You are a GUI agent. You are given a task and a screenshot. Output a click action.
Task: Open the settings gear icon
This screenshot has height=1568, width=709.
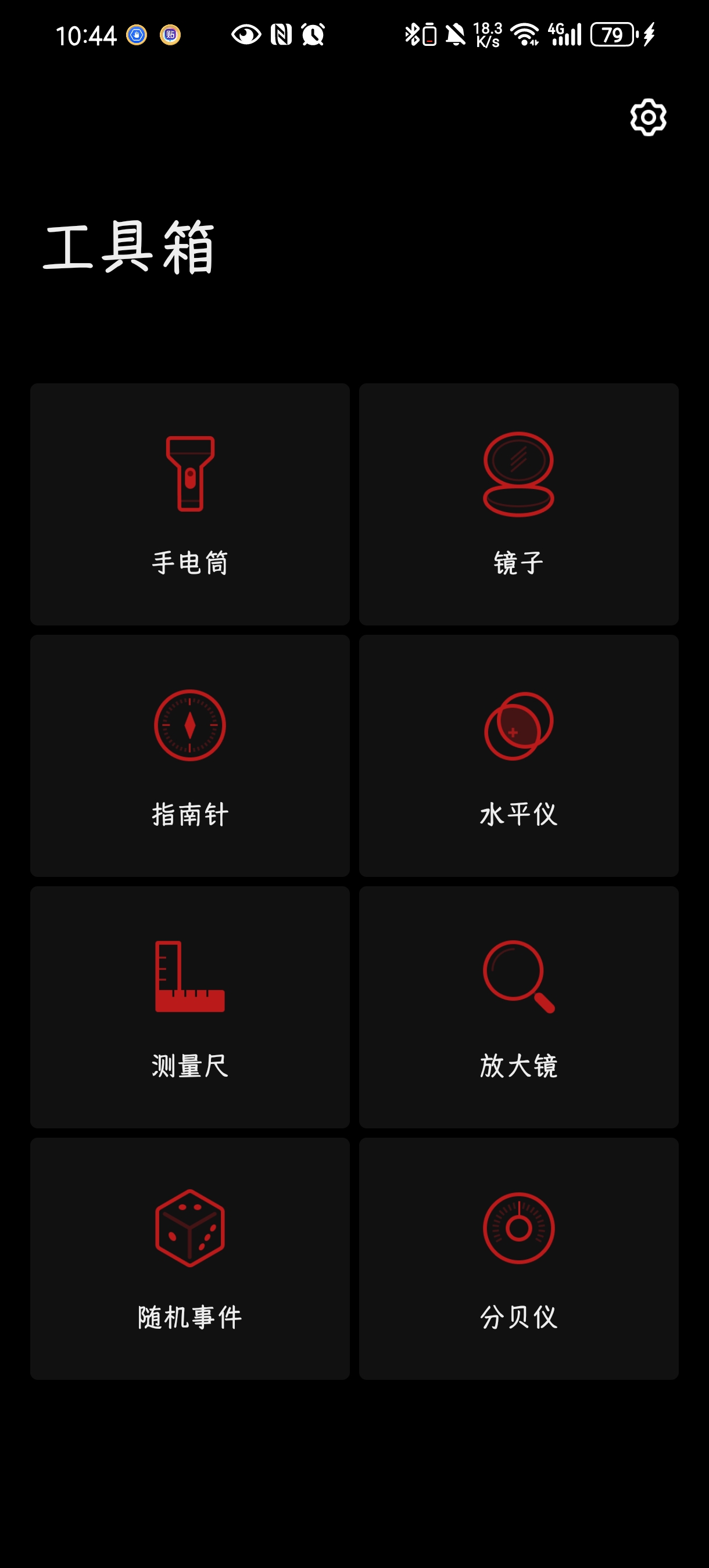click(648, 117)
